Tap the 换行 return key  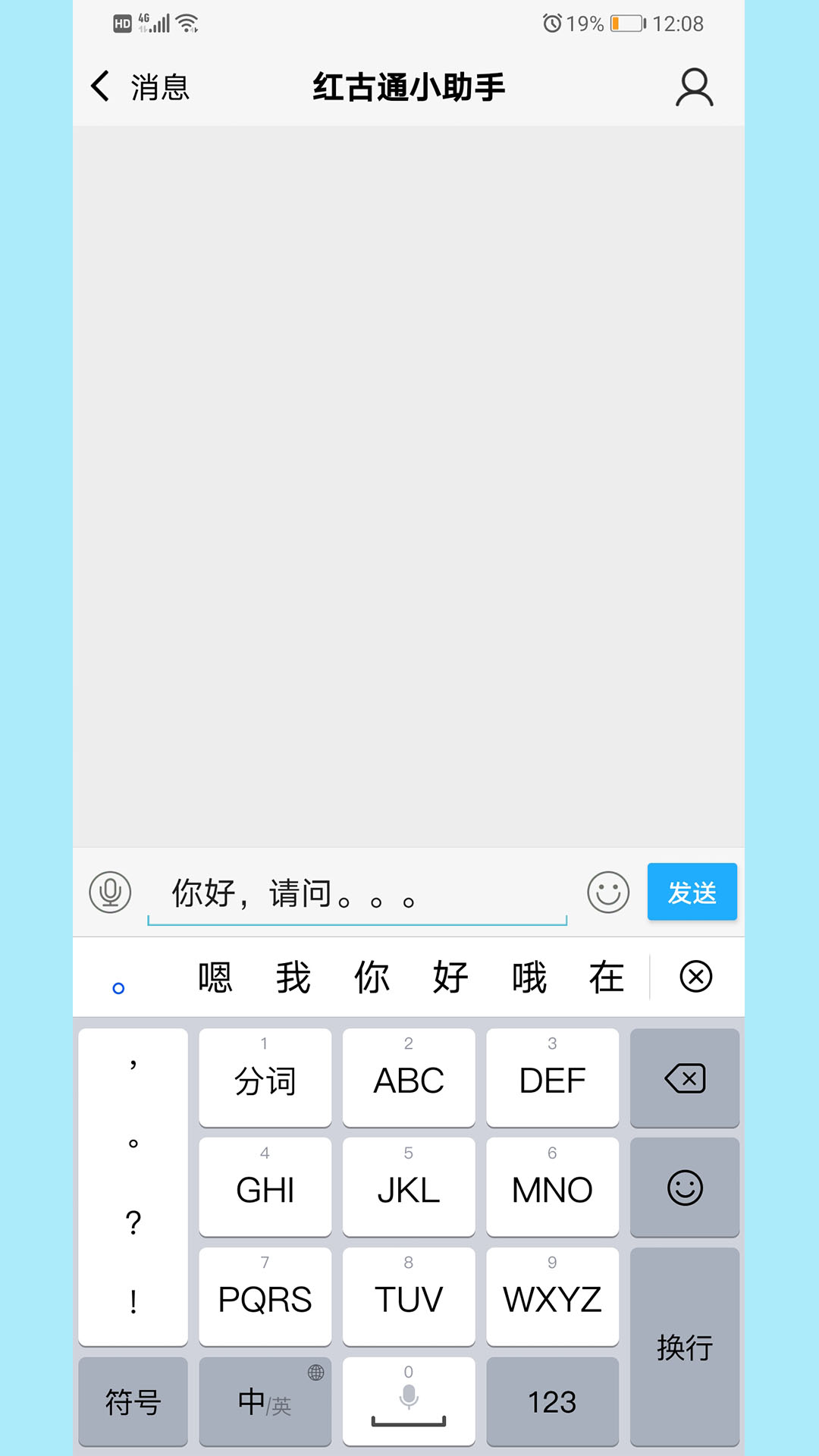click(x=684, y=1347)
